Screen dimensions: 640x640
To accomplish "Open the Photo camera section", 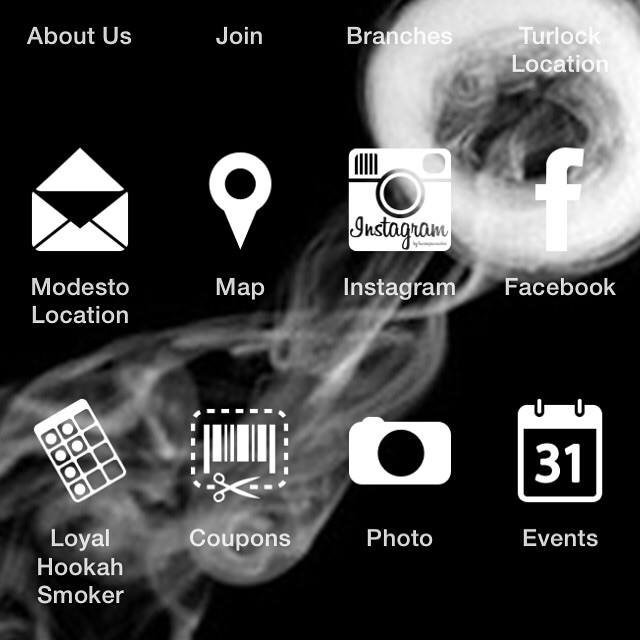I will coord(400,451).
